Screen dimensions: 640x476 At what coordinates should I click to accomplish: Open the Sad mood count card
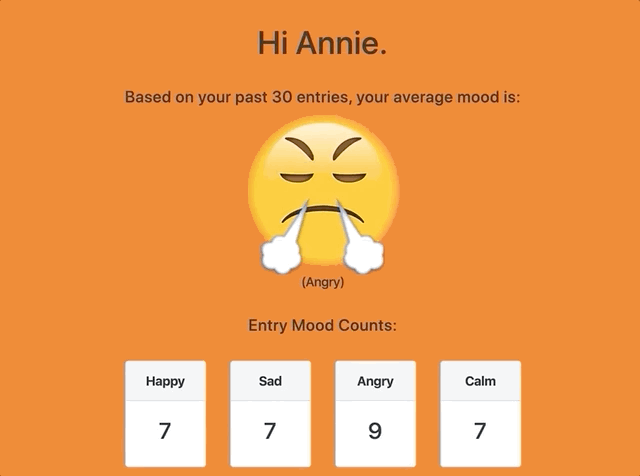270,414
